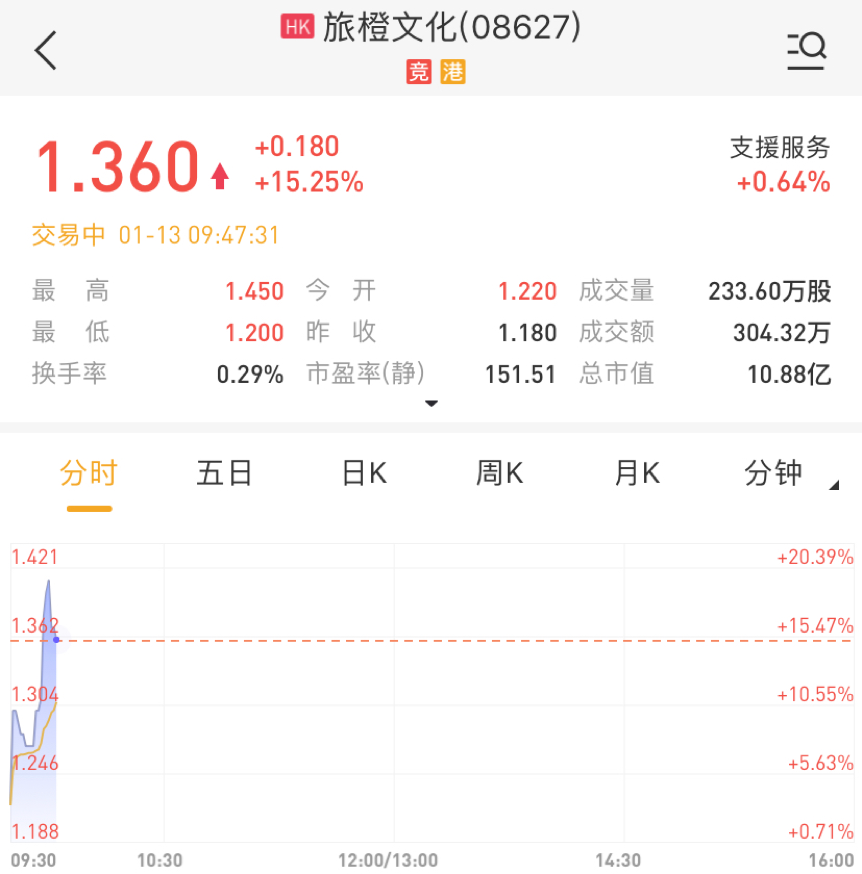
Task: Open the 支援服务 sector link
Action: [x=780, y=164]
